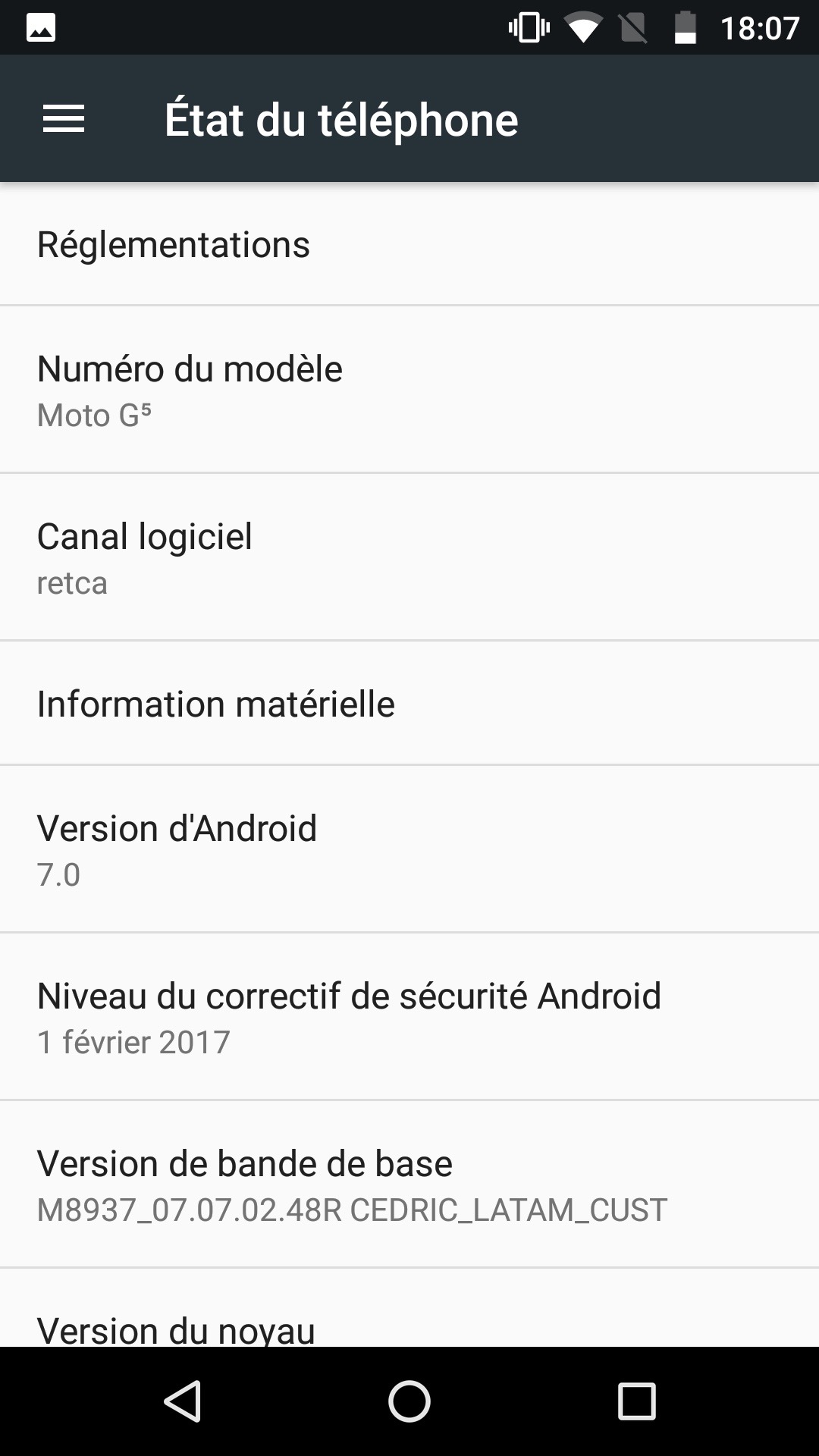Open Information matérielle

pyautogui.click(x=409, y=704)
